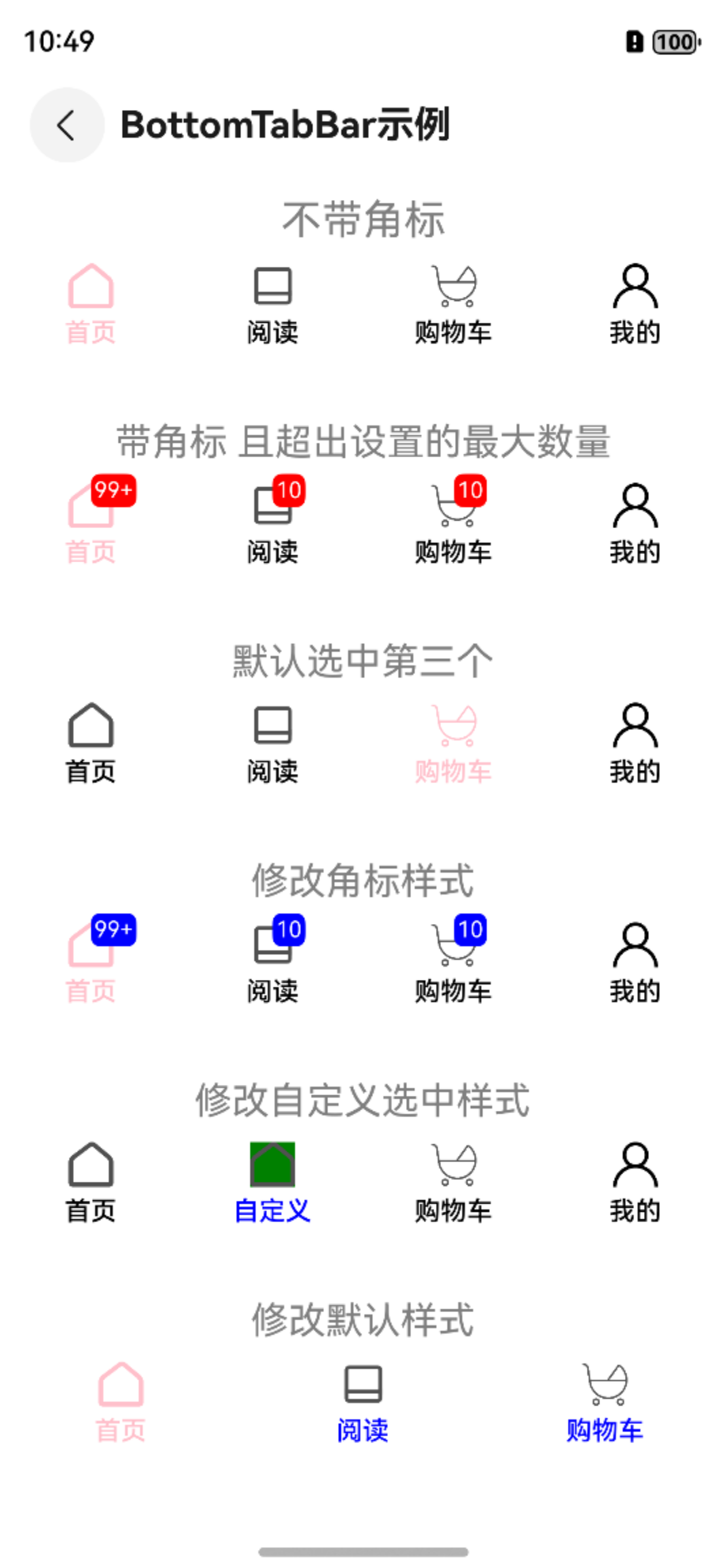Select the green 自定义 tab

coord(272,1183)
